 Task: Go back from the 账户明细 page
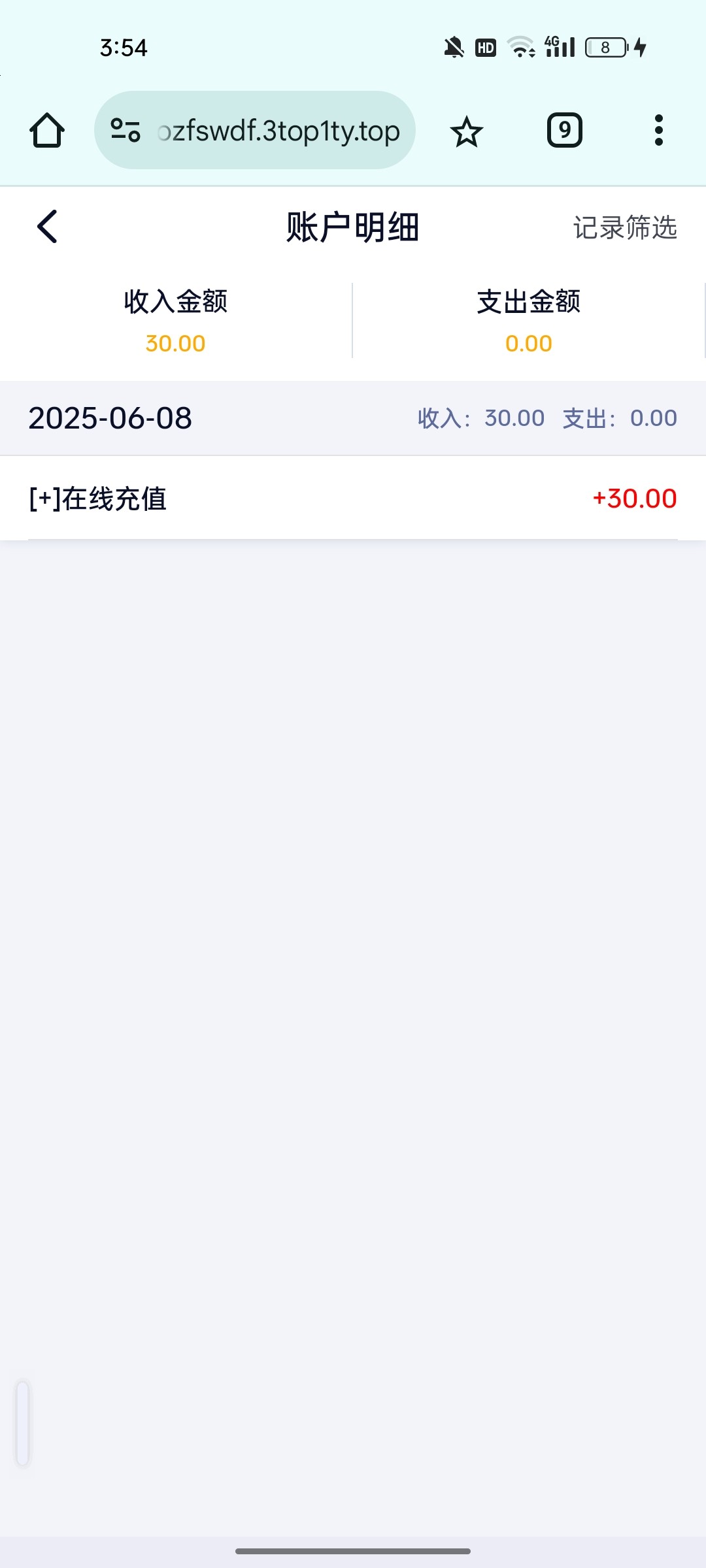click(x=47, y=227)
